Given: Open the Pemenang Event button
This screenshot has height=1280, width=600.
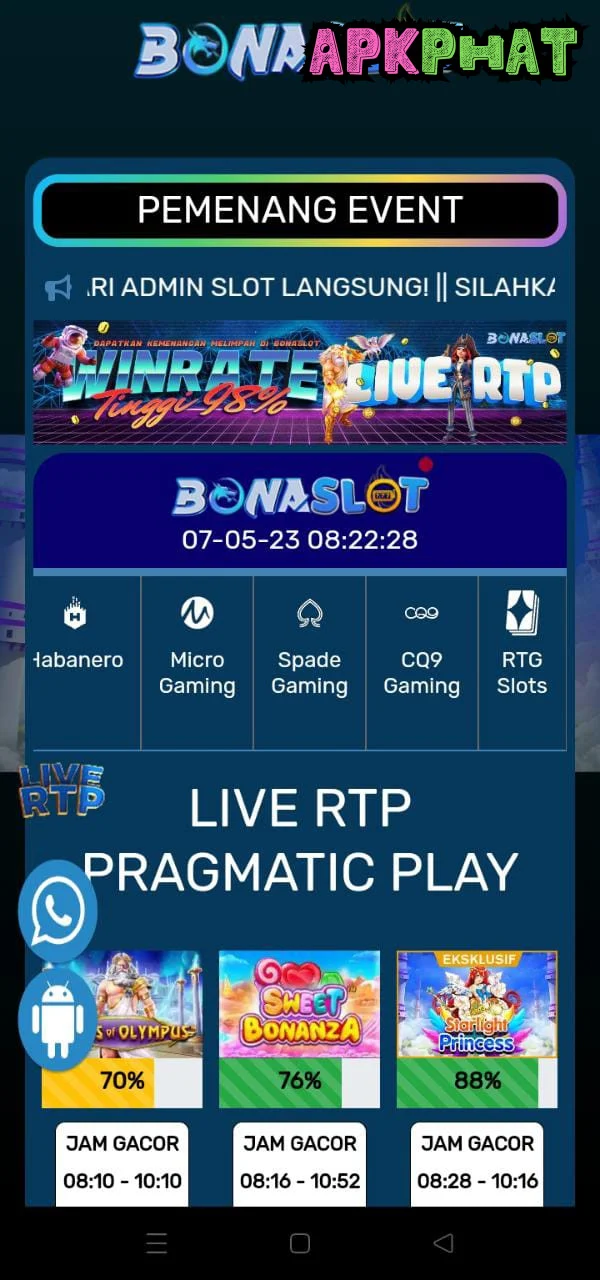Looking at the screenshot, I should tap(300, 210).
